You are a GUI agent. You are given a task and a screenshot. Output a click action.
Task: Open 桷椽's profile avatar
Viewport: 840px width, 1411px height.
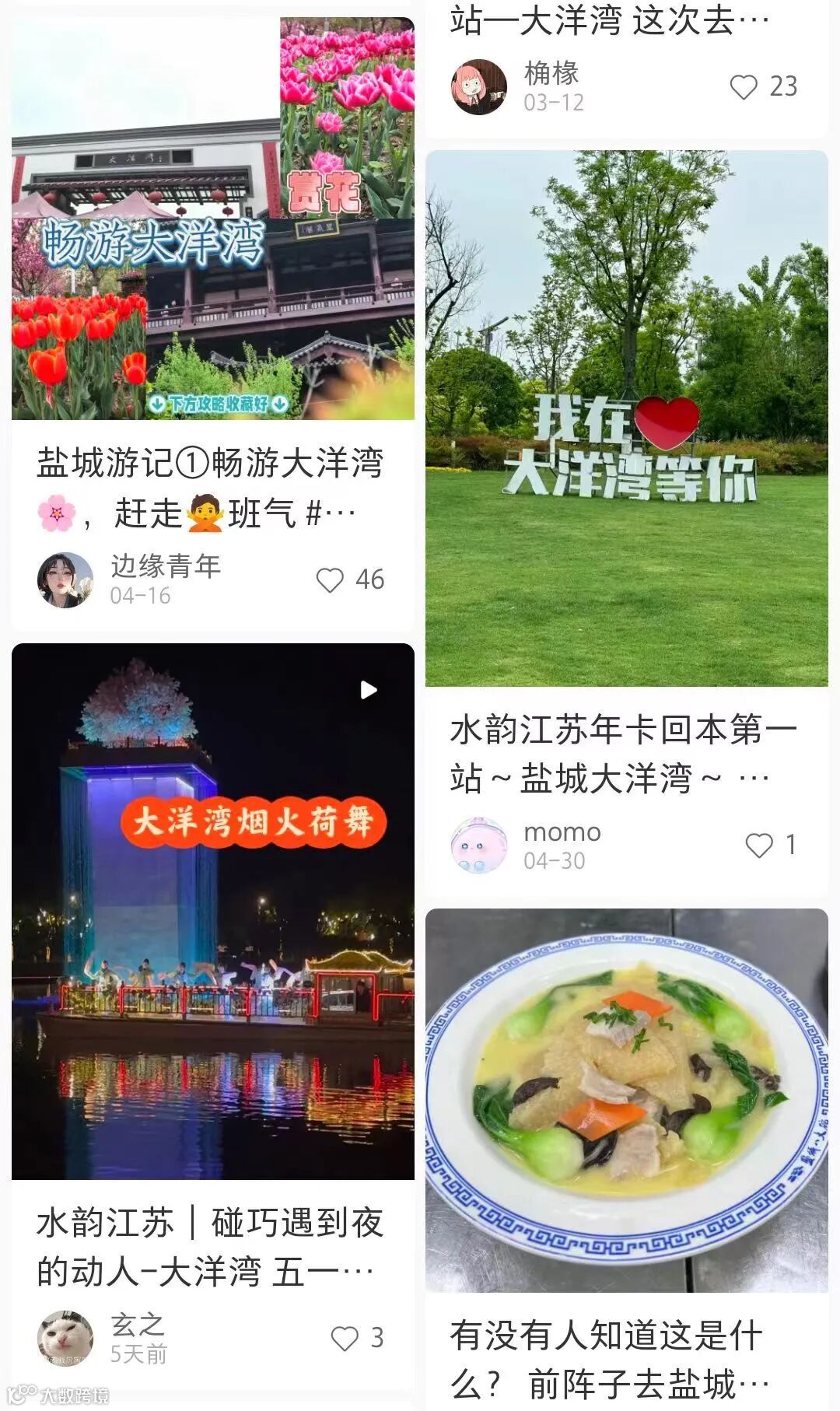[479, 87]
